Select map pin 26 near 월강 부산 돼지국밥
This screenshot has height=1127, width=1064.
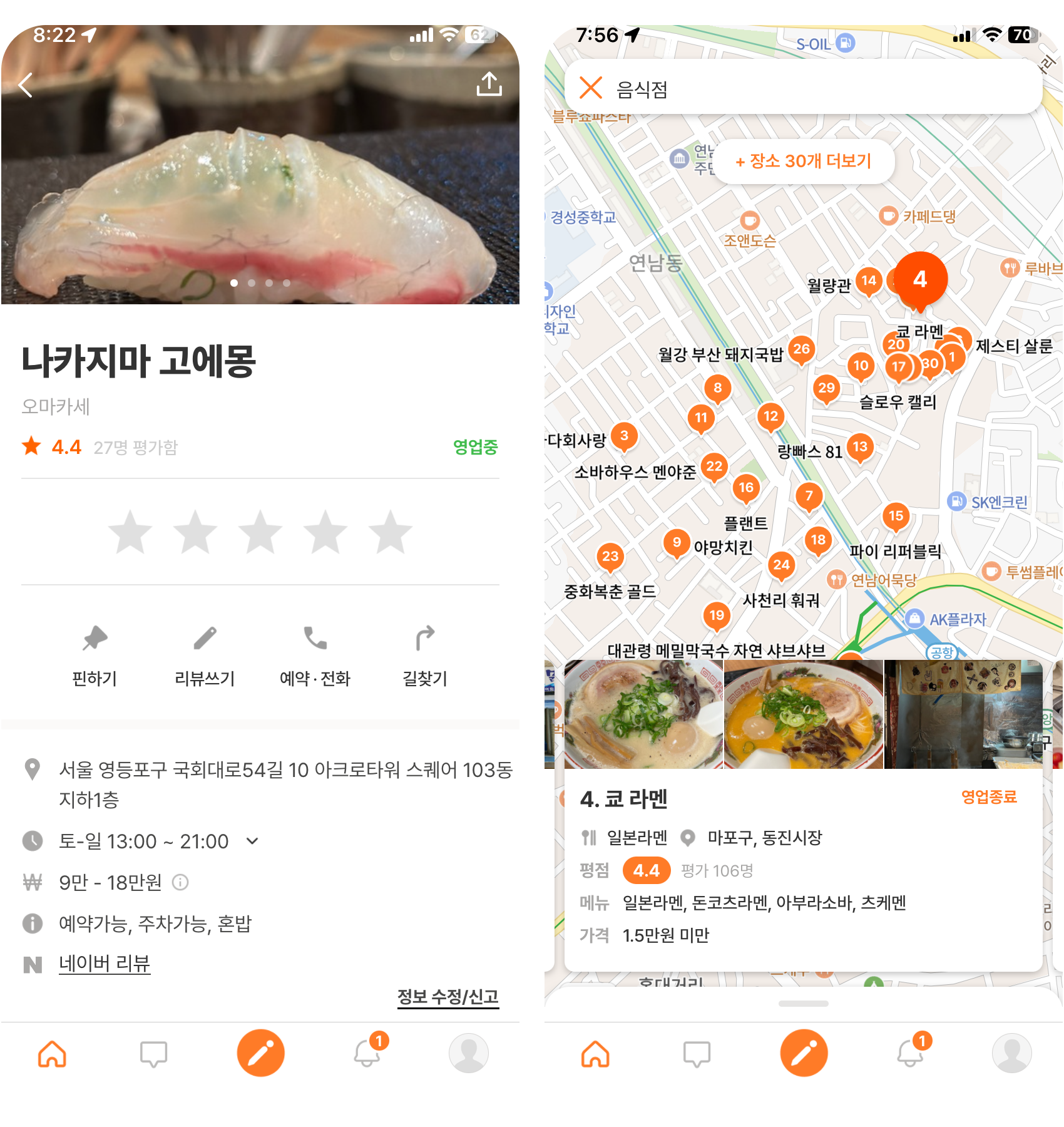802,349
